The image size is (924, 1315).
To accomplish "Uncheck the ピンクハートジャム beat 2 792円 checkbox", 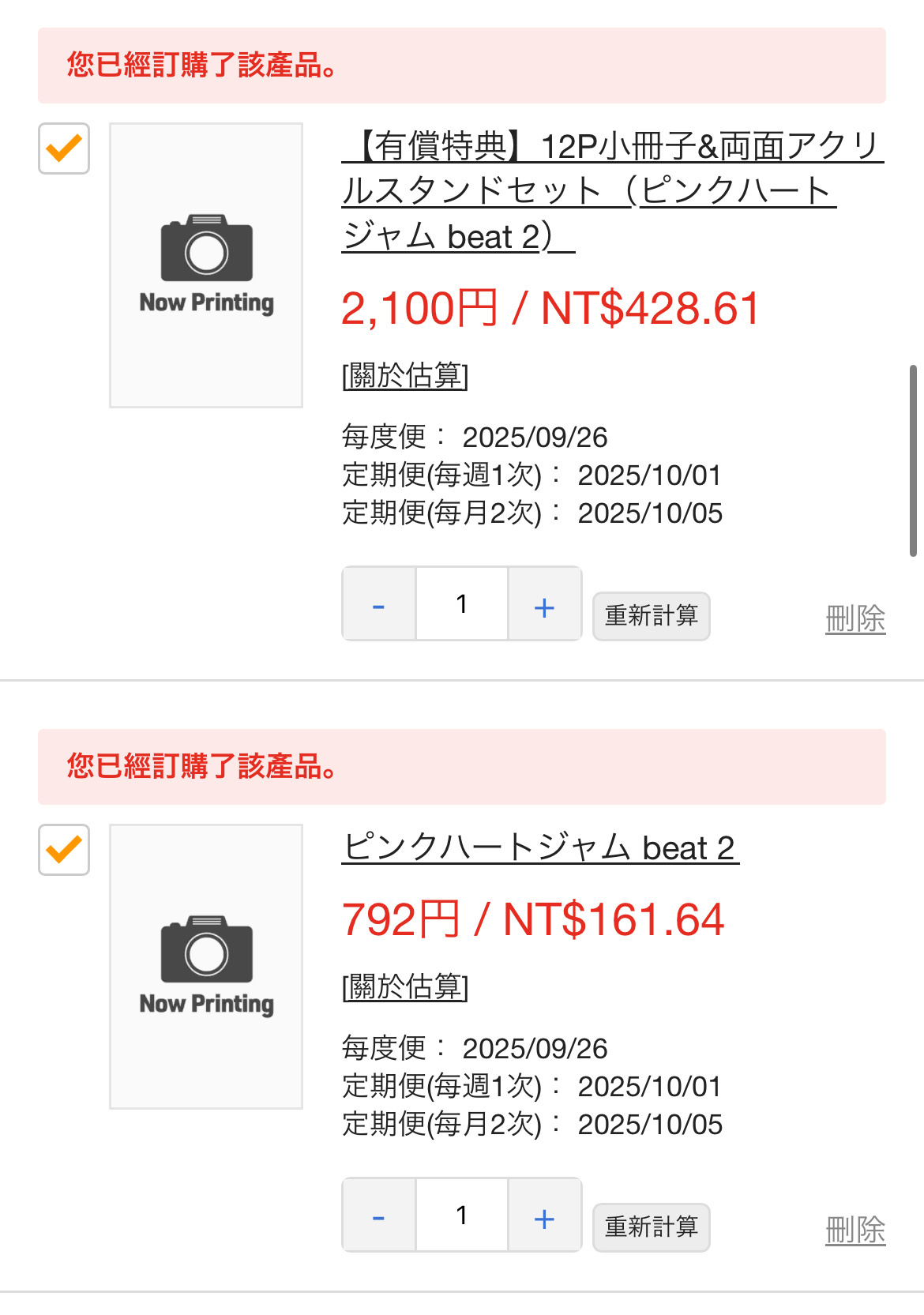I will [x=64, y=850].
